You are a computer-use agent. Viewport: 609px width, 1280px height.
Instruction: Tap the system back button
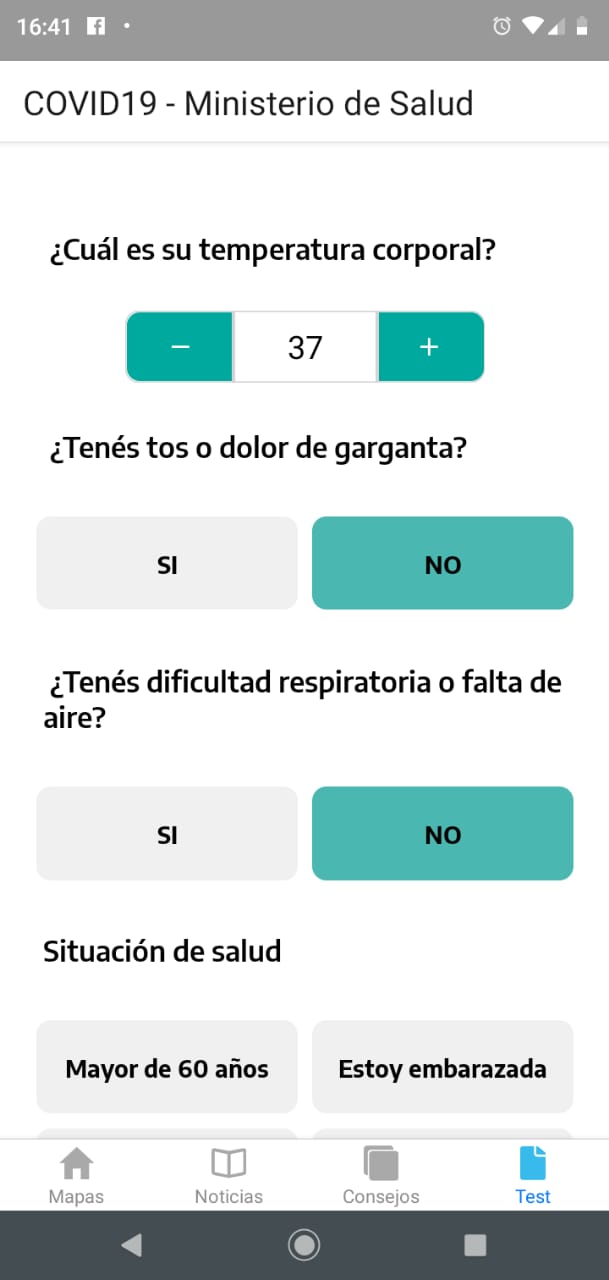(x=131, y=1245)
